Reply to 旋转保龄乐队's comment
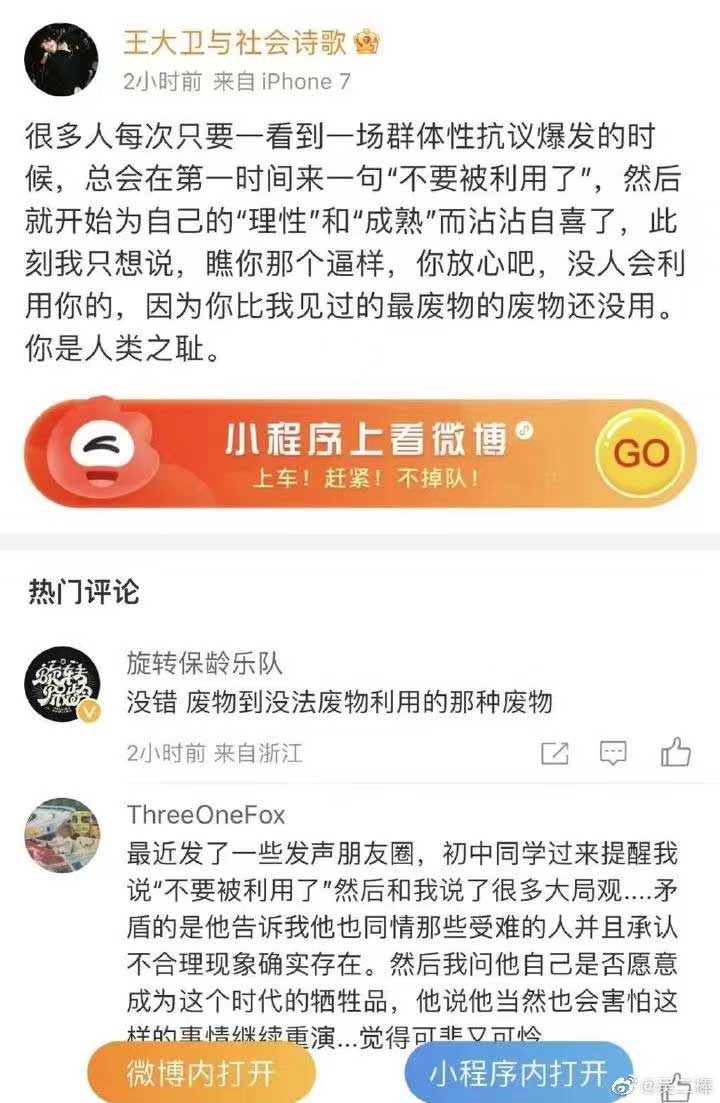720x1103 pixels. pyautogui.click(x=614, y=752)
